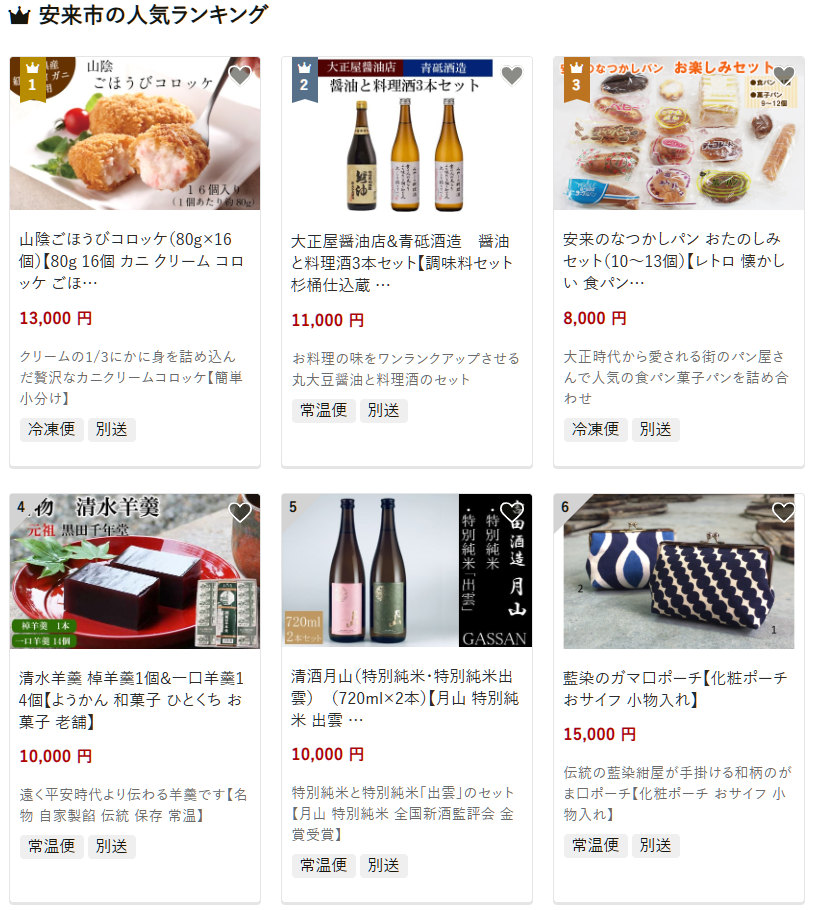Favorite the 清水羊羹 item

(239, 512)
